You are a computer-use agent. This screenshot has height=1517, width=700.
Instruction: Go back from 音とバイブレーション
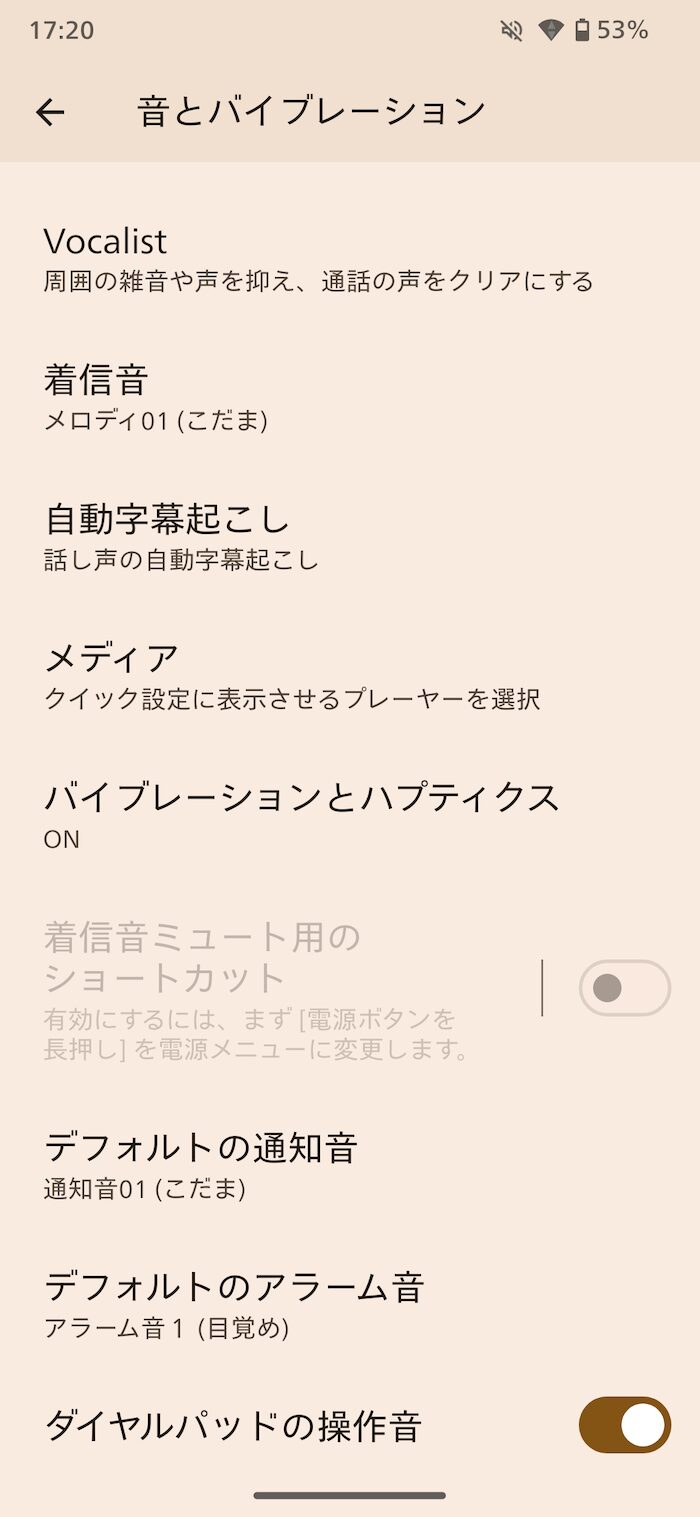(50, 112)
